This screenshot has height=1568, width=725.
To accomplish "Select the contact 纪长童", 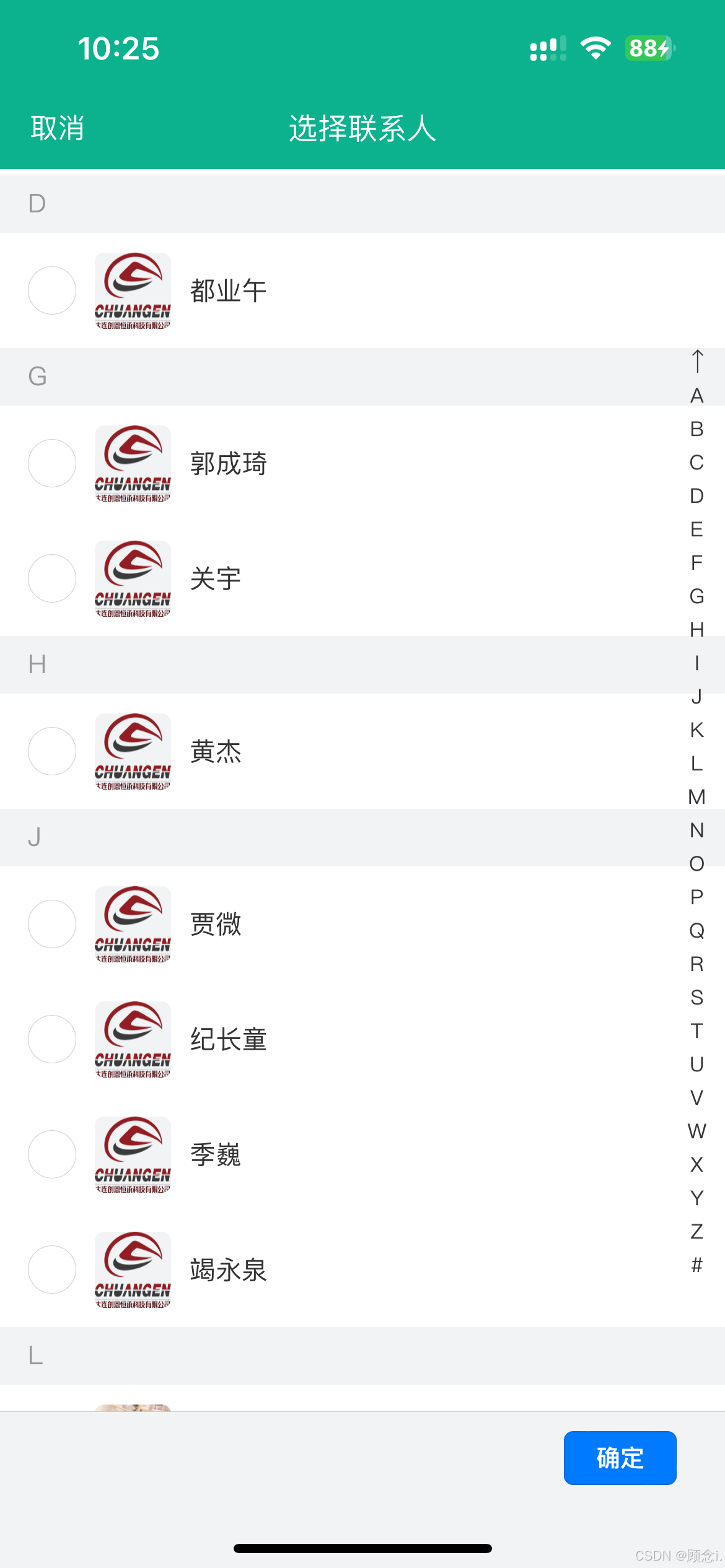I will [x=52, y=1039].
